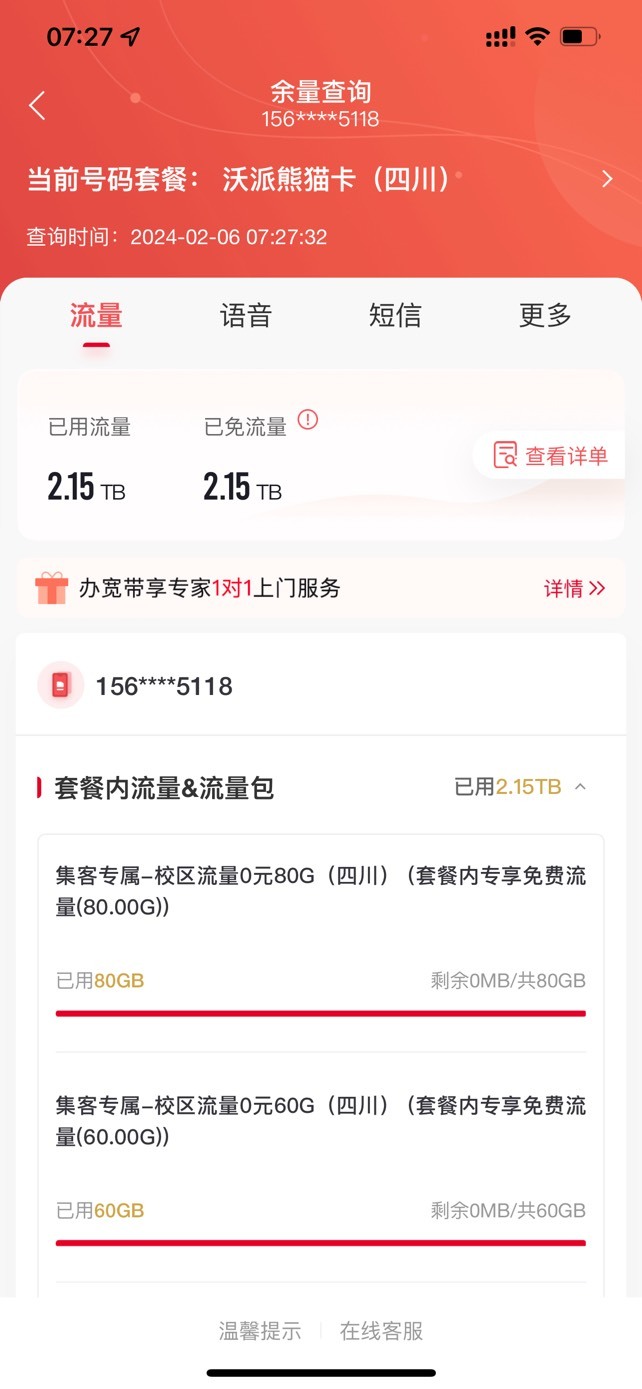Go back using the arrow
Viewport: 642px width, 1389px height.
[37, 105]
